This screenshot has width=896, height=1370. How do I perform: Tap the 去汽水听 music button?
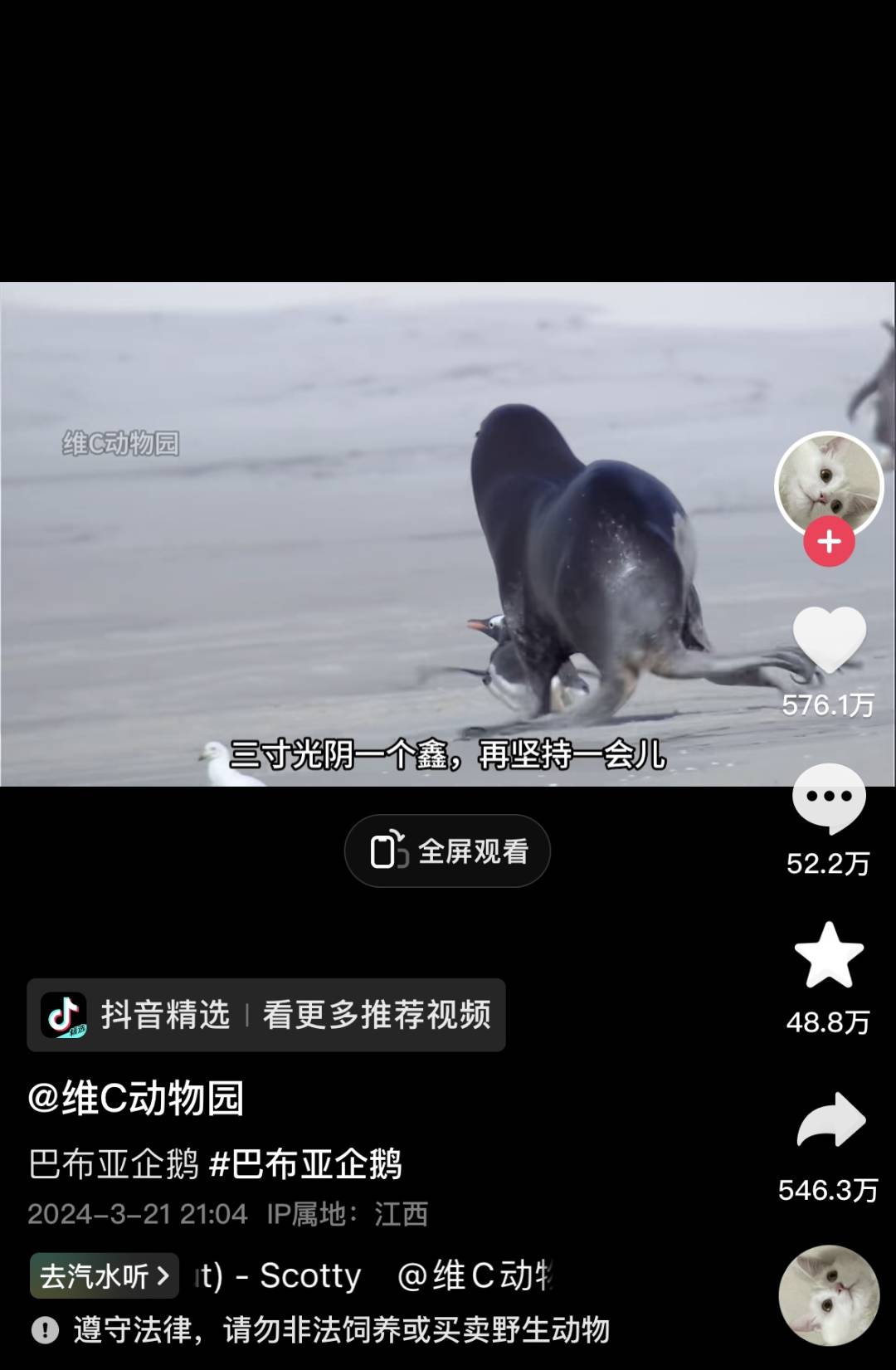tap(105, 1275)
